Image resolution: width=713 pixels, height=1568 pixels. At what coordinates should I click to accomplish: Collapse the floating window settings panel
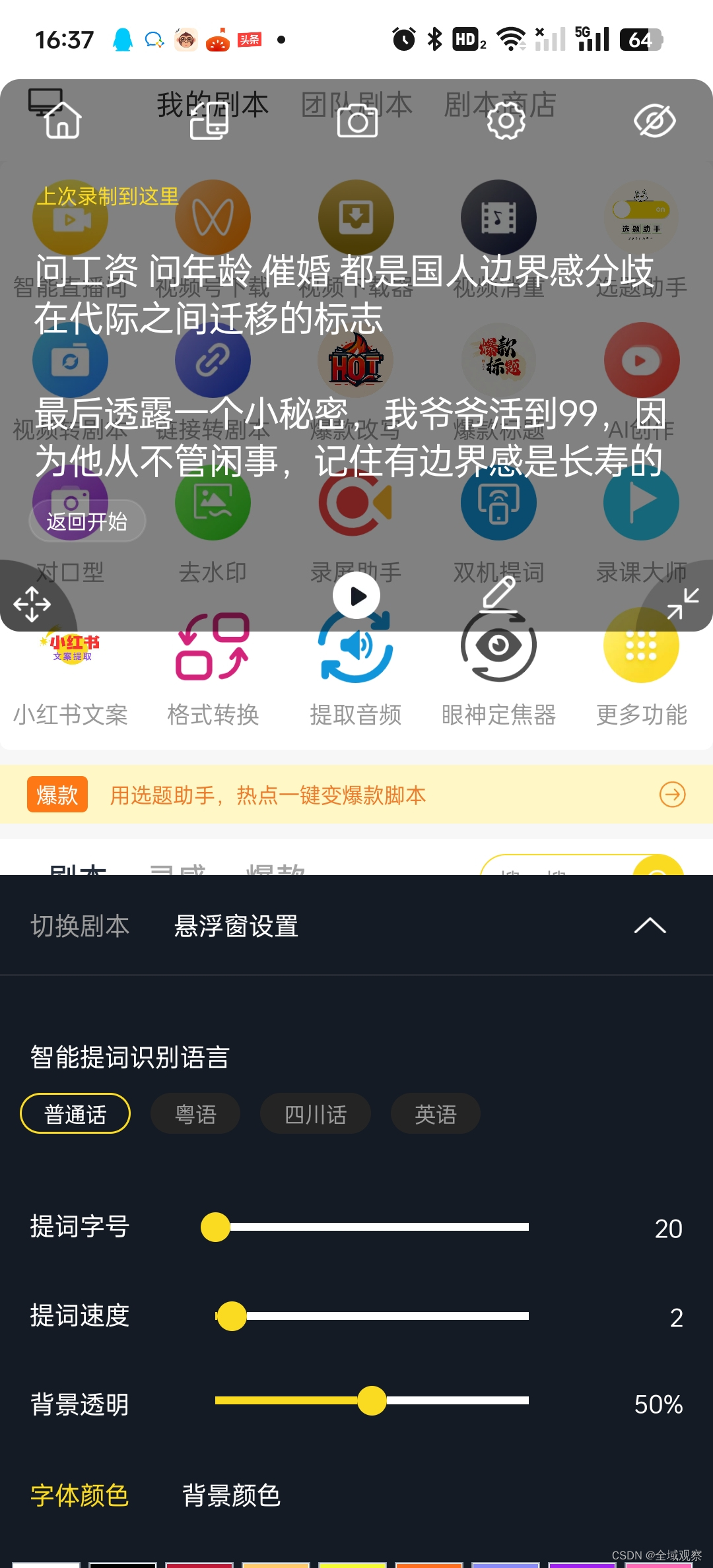coord(650,926)
